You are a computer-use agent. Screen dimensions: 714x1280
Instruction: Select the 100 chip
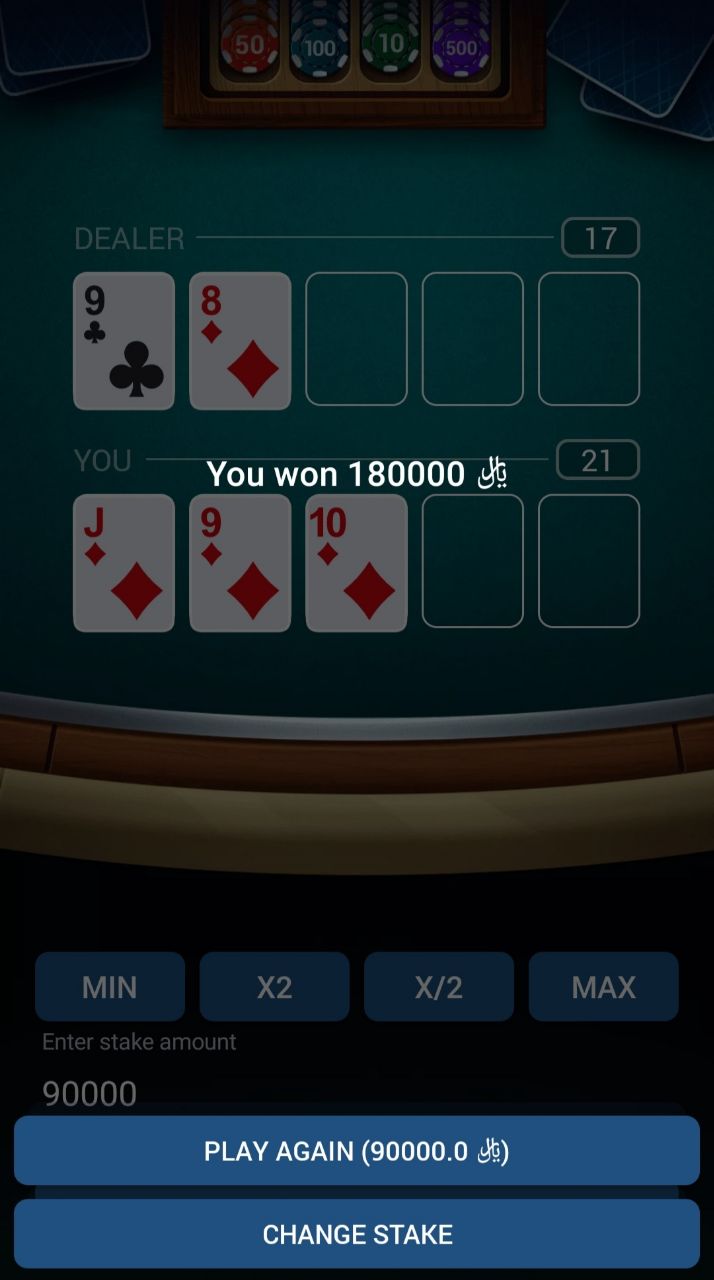(x=320, y=42)
